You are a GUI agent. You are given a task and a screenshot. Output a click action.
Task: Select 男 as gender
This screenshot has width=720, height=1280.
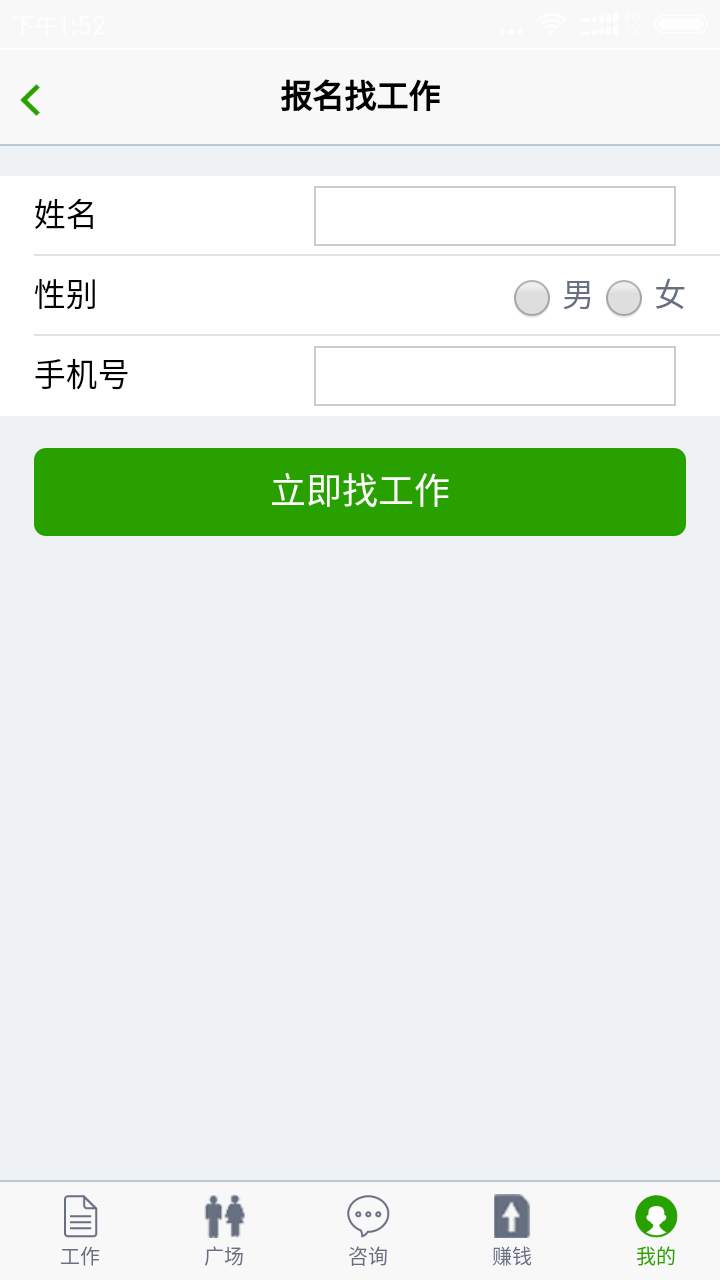[532, 298]
